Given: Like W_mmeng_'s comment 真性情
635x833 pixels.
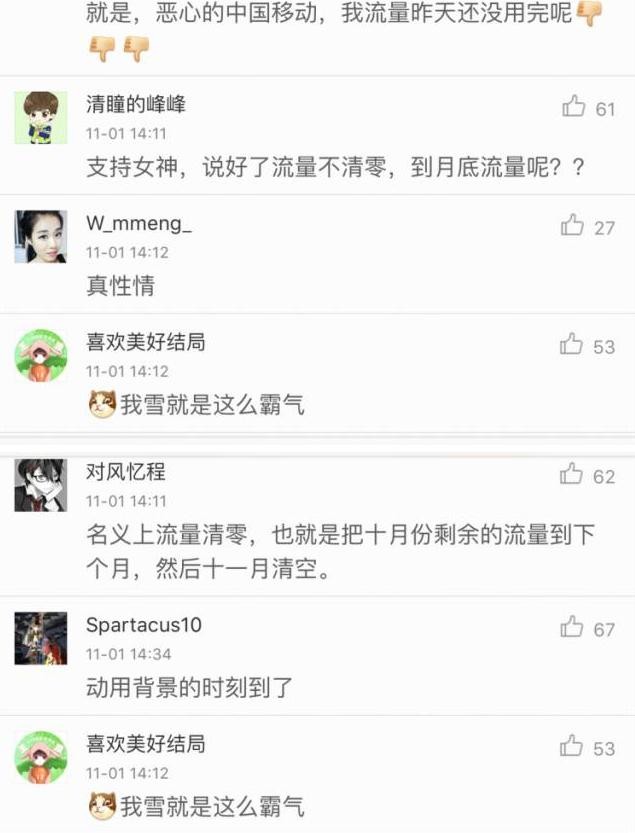Looking at the screenshot, I should pos(573,226).
